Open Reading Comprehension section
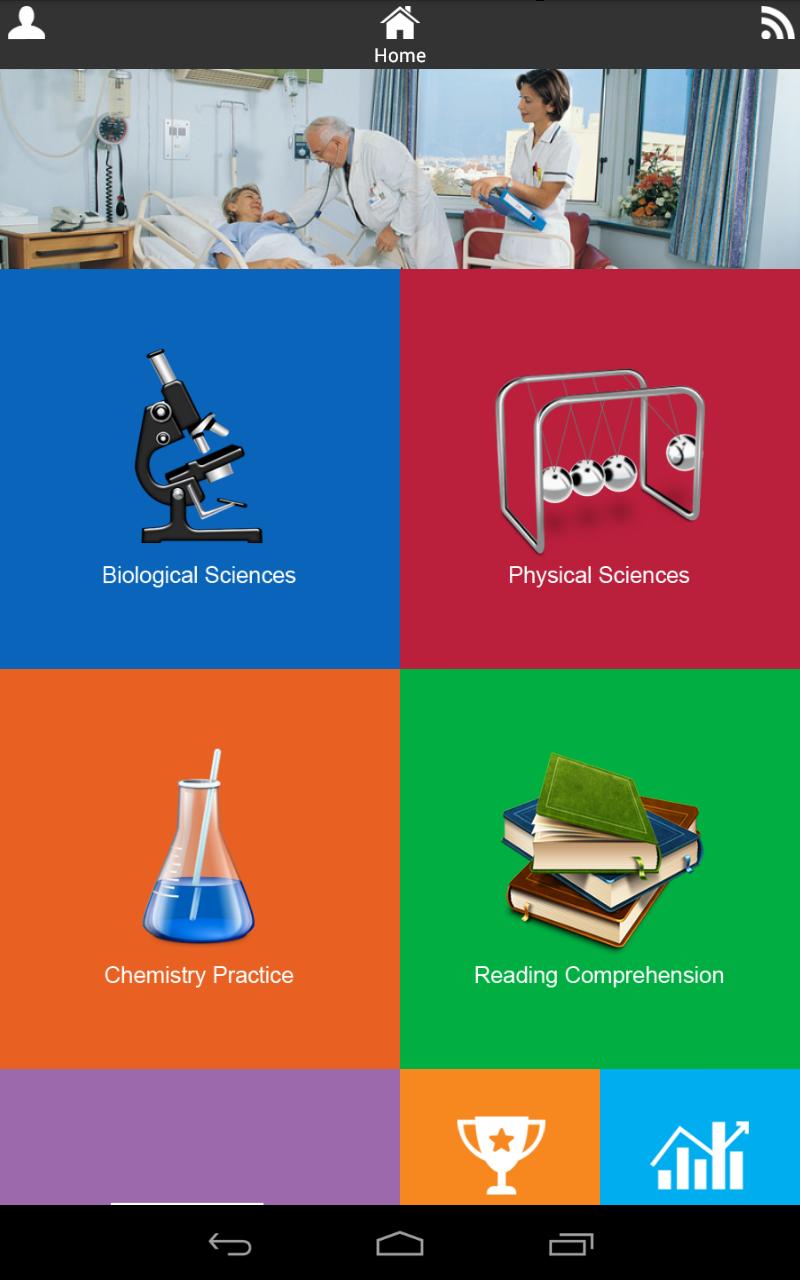Image resolution: width=800 pixels, height=1280 pixels. 599,868
